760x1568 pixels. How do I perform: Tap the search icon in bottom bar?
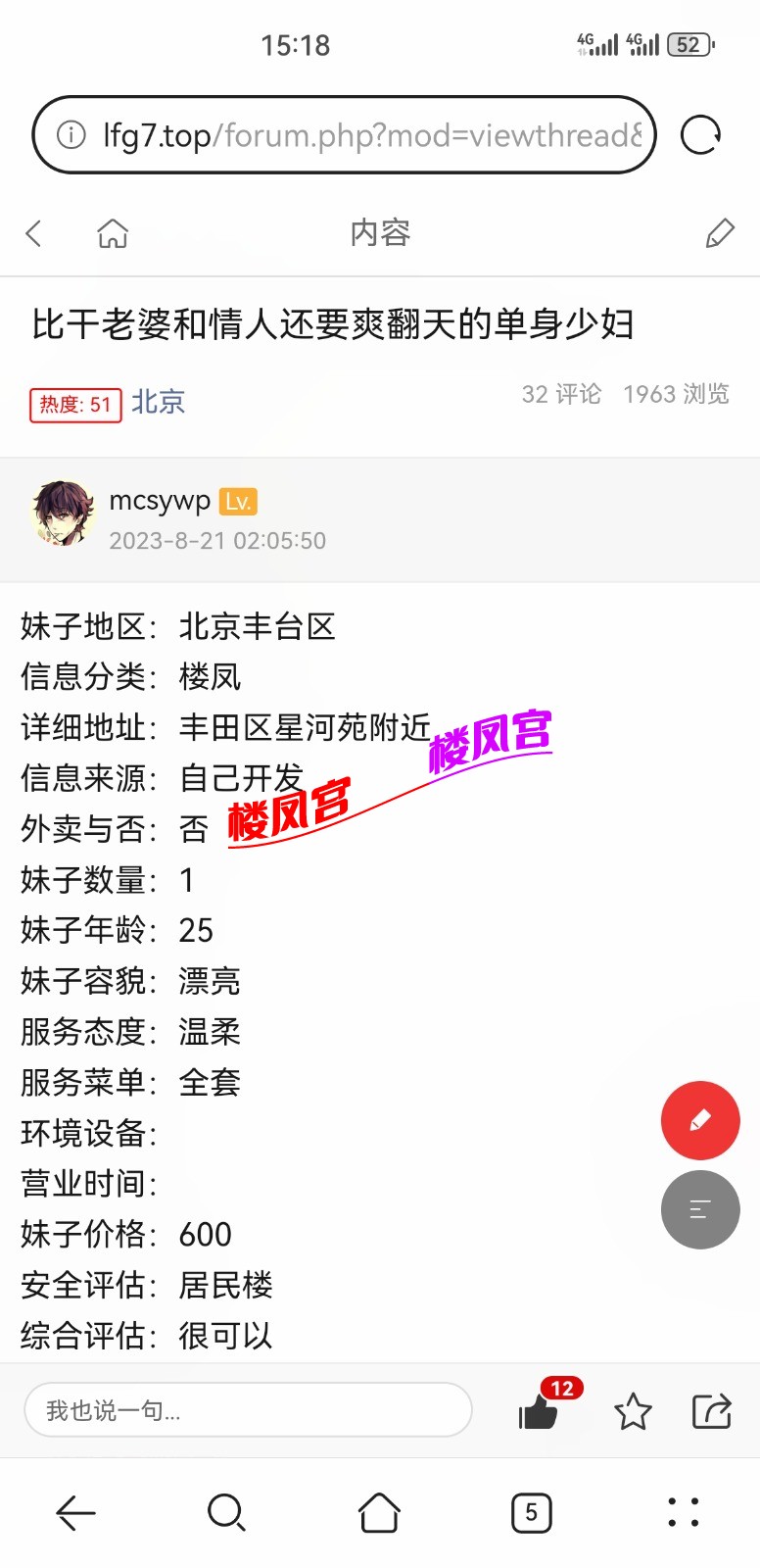[x=226, y=1512]
